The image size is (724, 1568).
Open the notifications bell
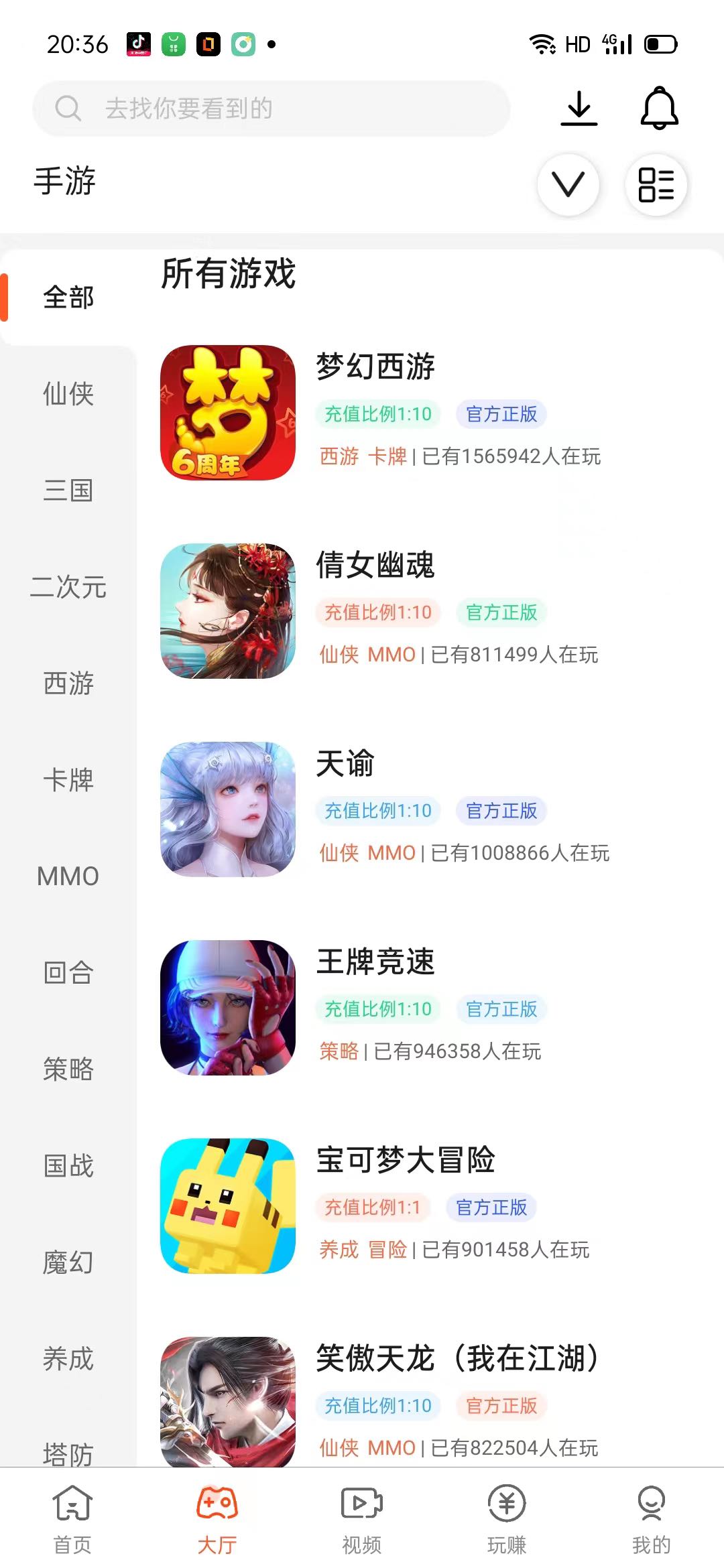[660, 108]
